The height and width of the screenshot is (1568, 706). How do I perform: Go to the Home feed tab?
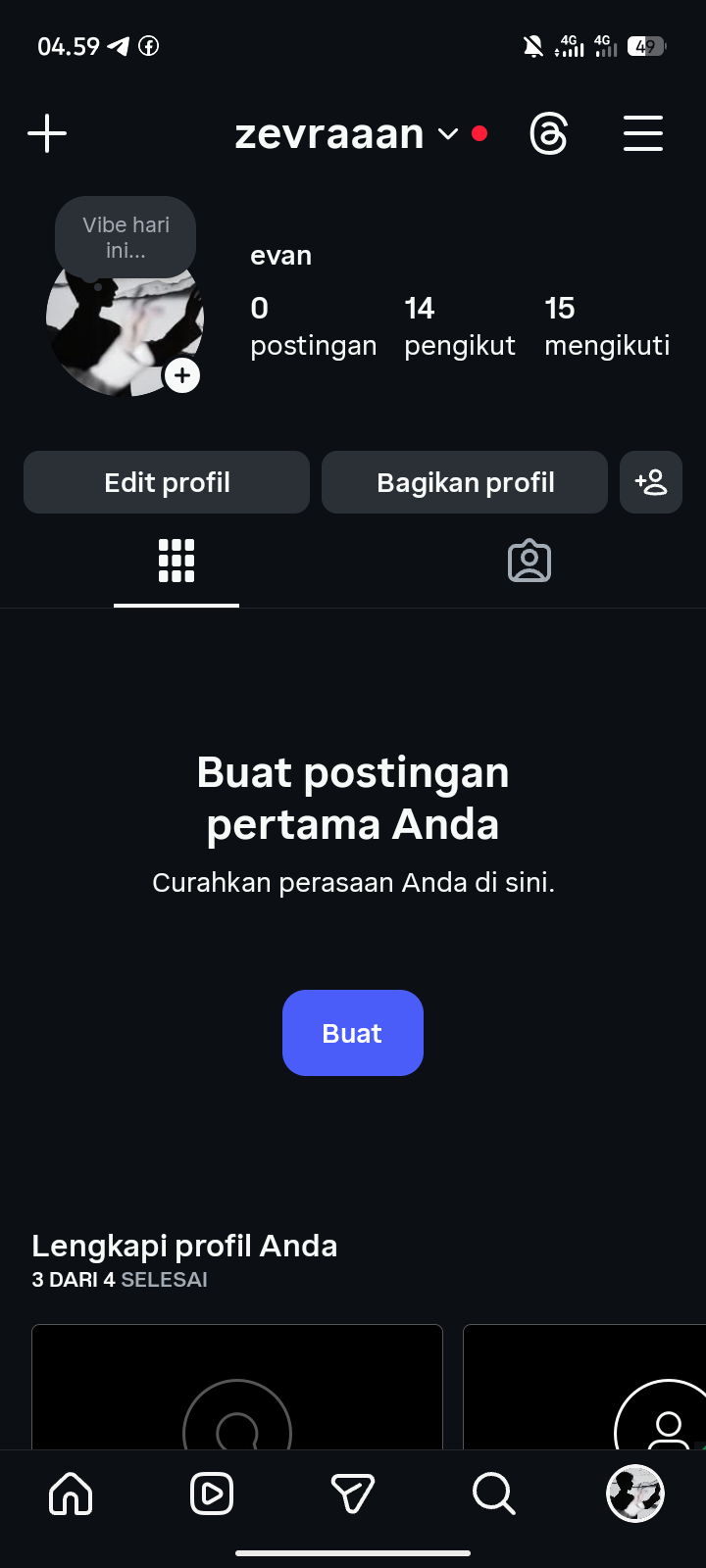click(71, 1494)
